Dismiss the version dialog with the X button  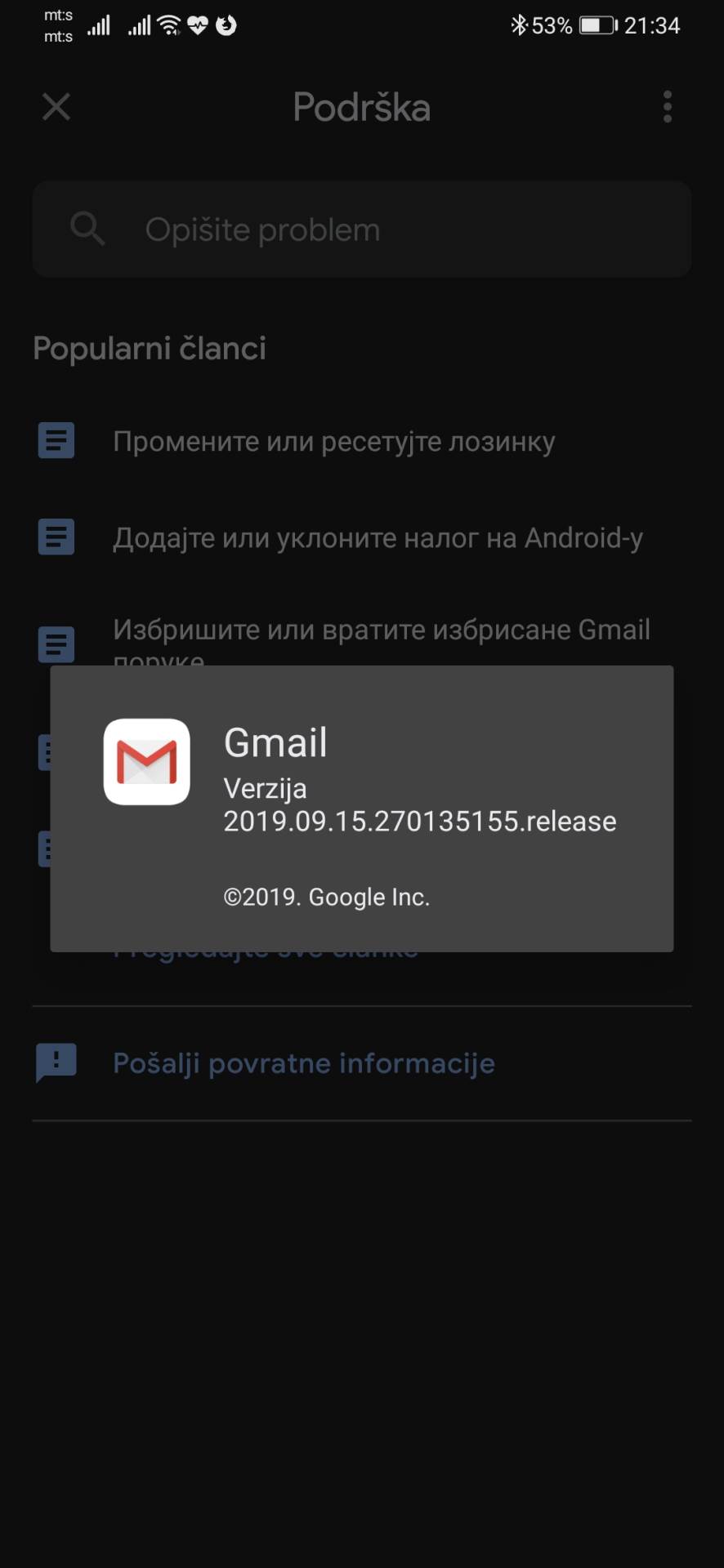click(x=56, y=107)
